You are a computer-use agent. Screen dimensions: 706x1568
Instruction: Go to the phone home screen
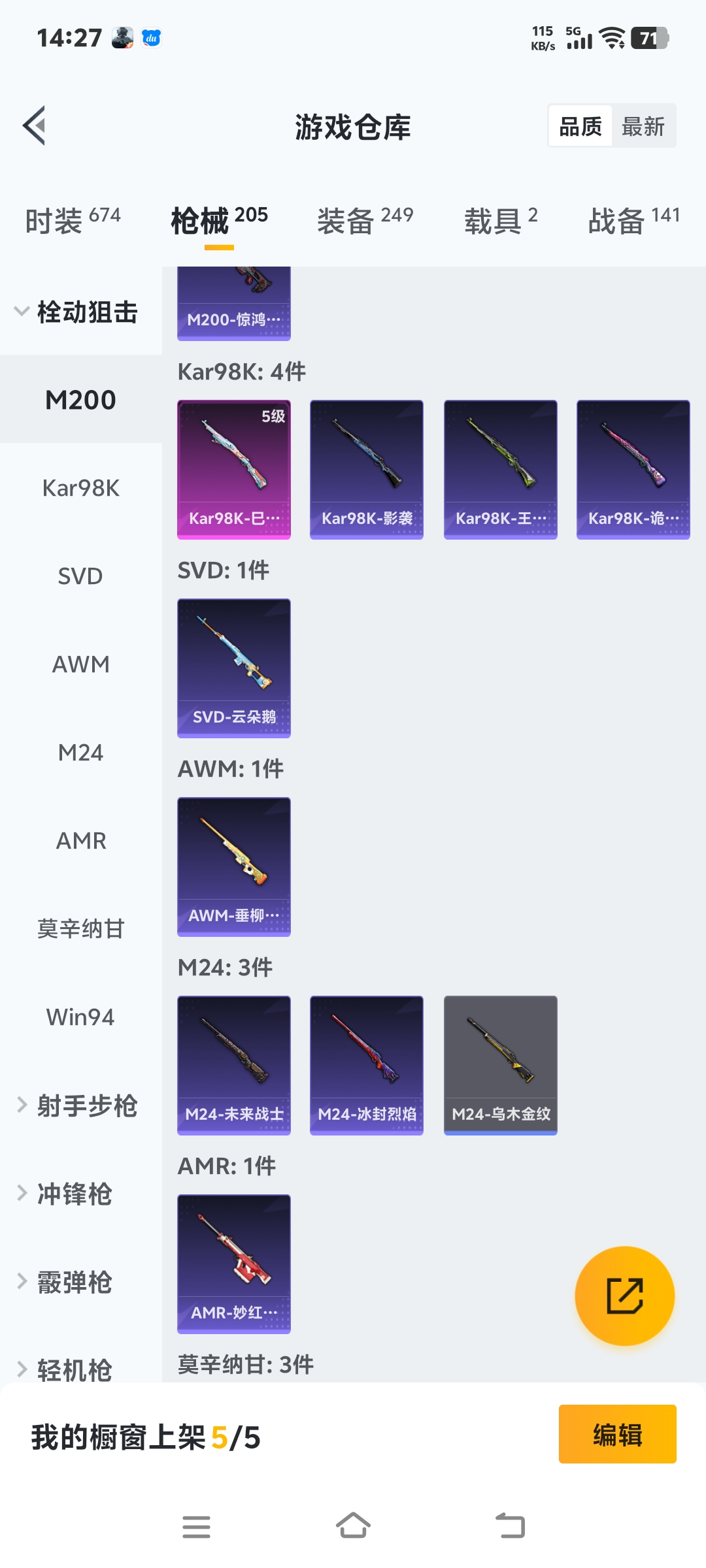pos(353,1526)
